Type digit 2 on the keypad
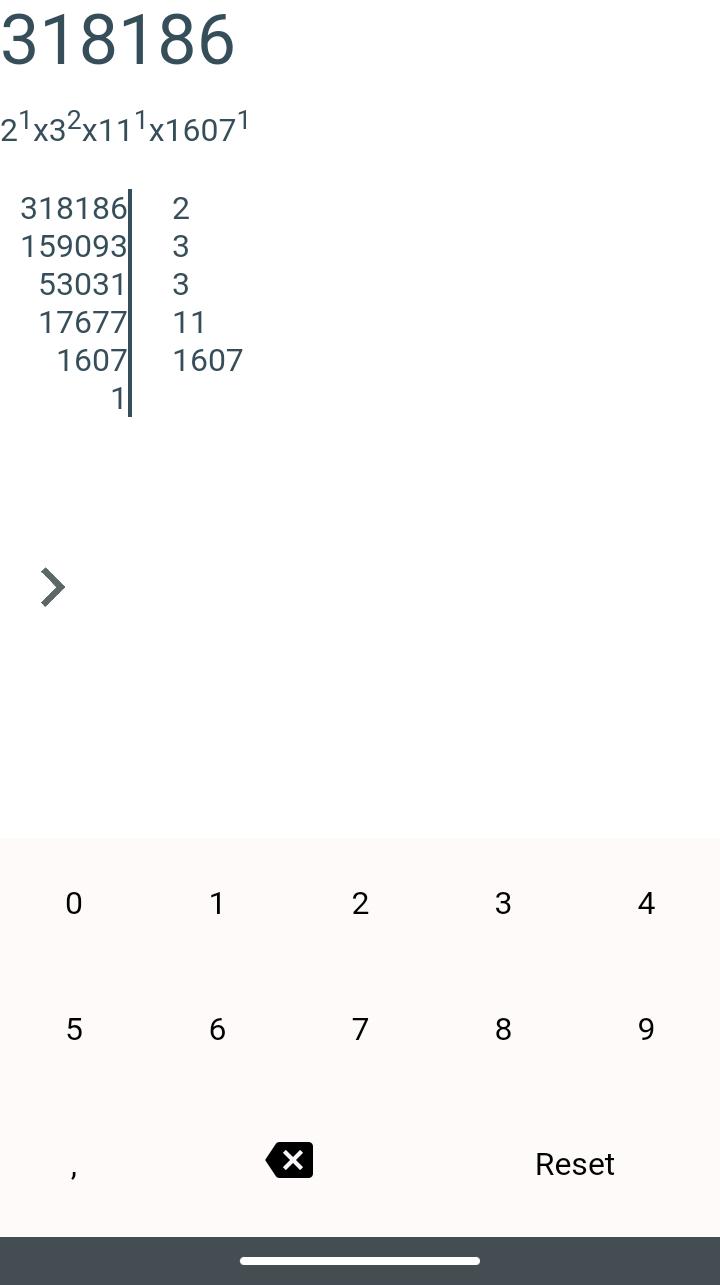The width and height of the screenshot is (720, 1285). click(360, 903)
